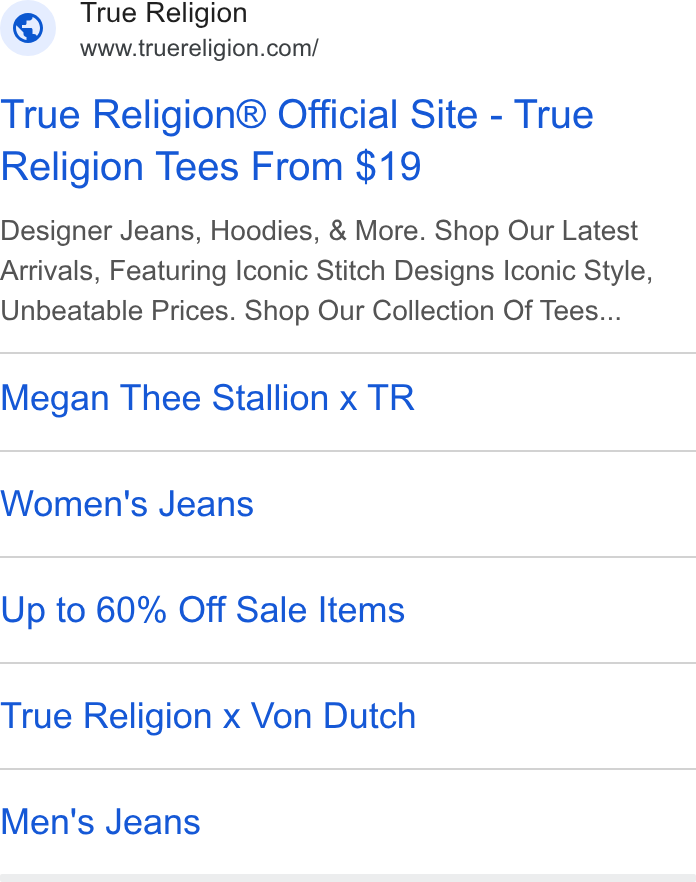Open the Megan Thee Stallion x TR sitelink
The width and height of the screenshot is (696, 882).
pos(207,399)
